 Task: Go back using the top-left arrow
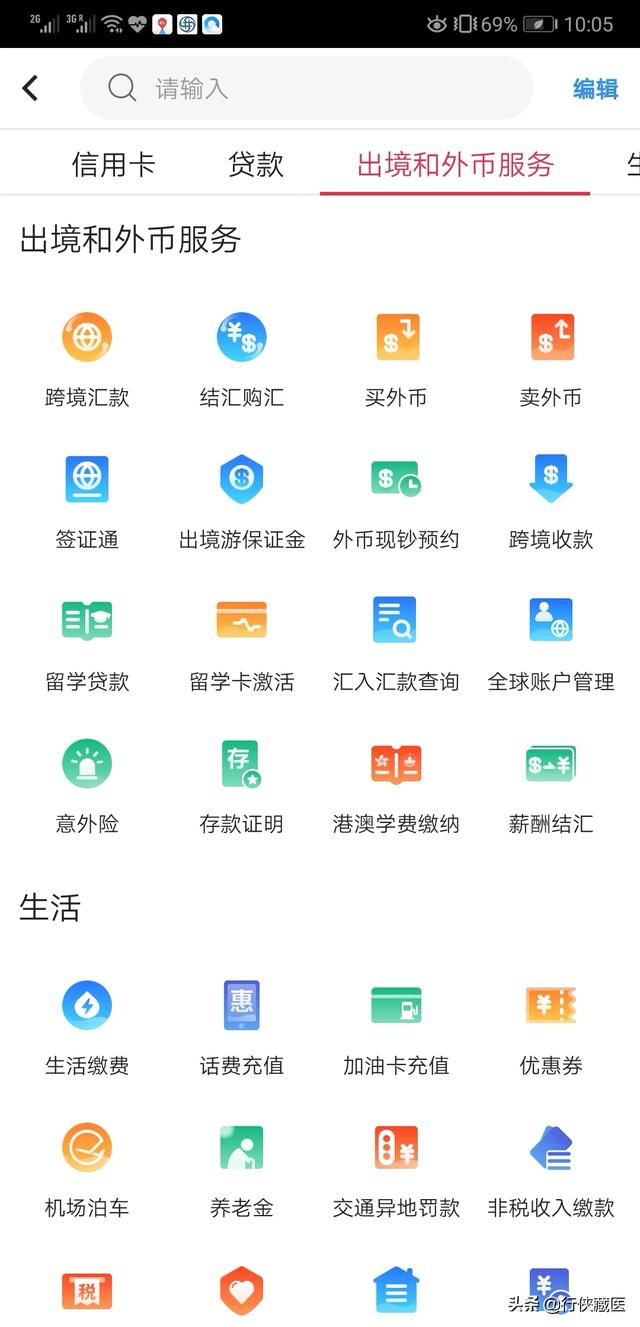(x=30, y=88)
